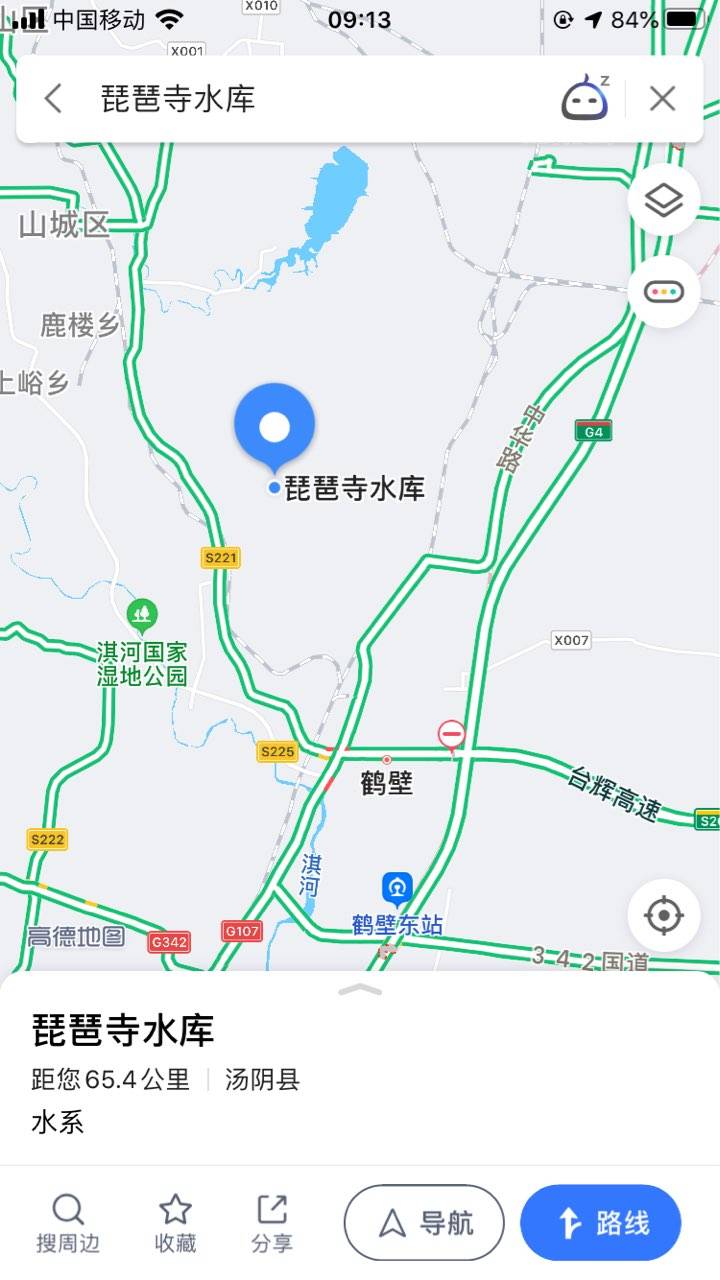Tap the 琵琶寺水库 search field

pos(300,99)
